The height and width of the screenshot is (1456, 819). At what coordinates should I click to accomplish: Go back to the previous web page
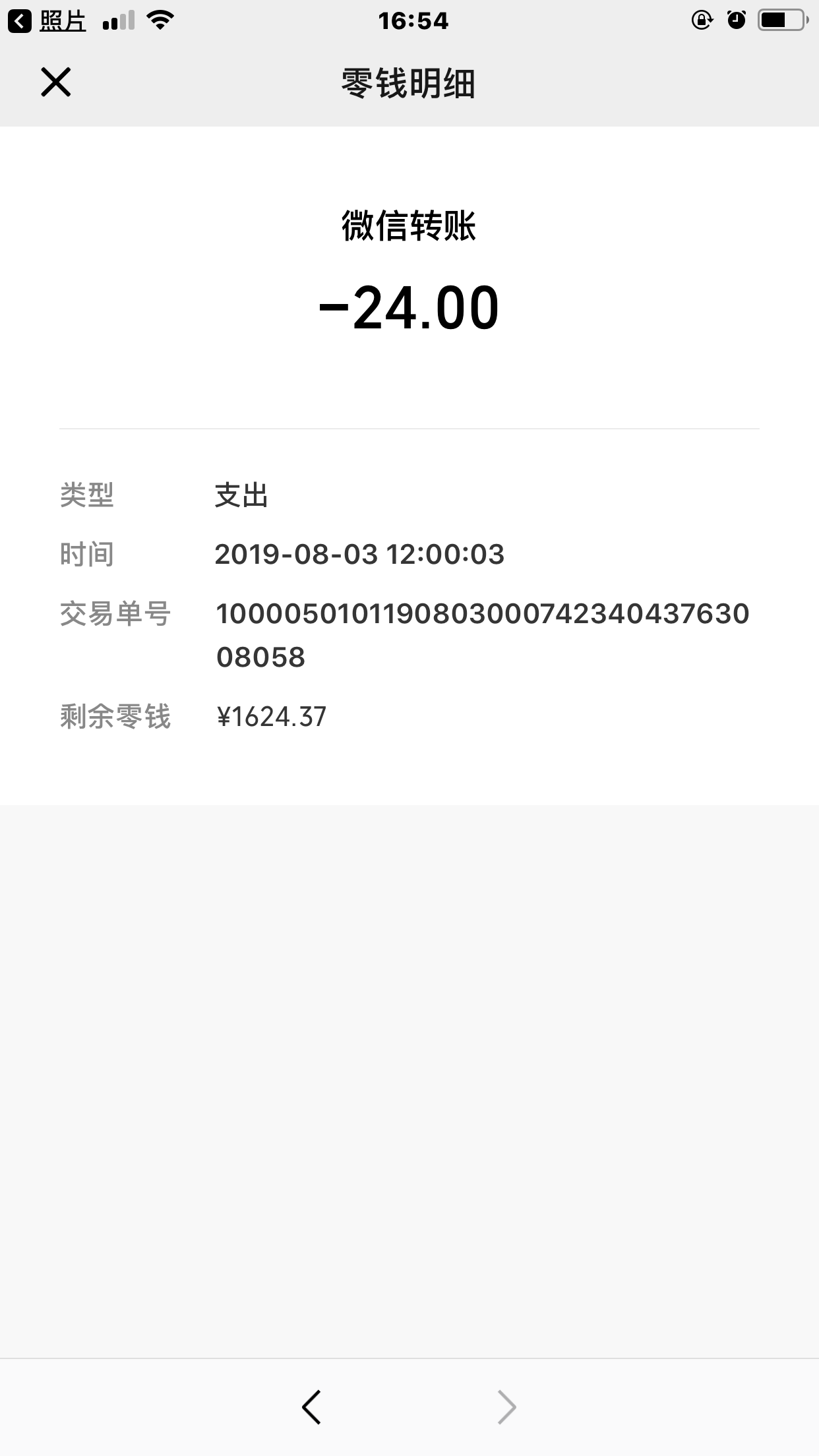point(311,1407)
